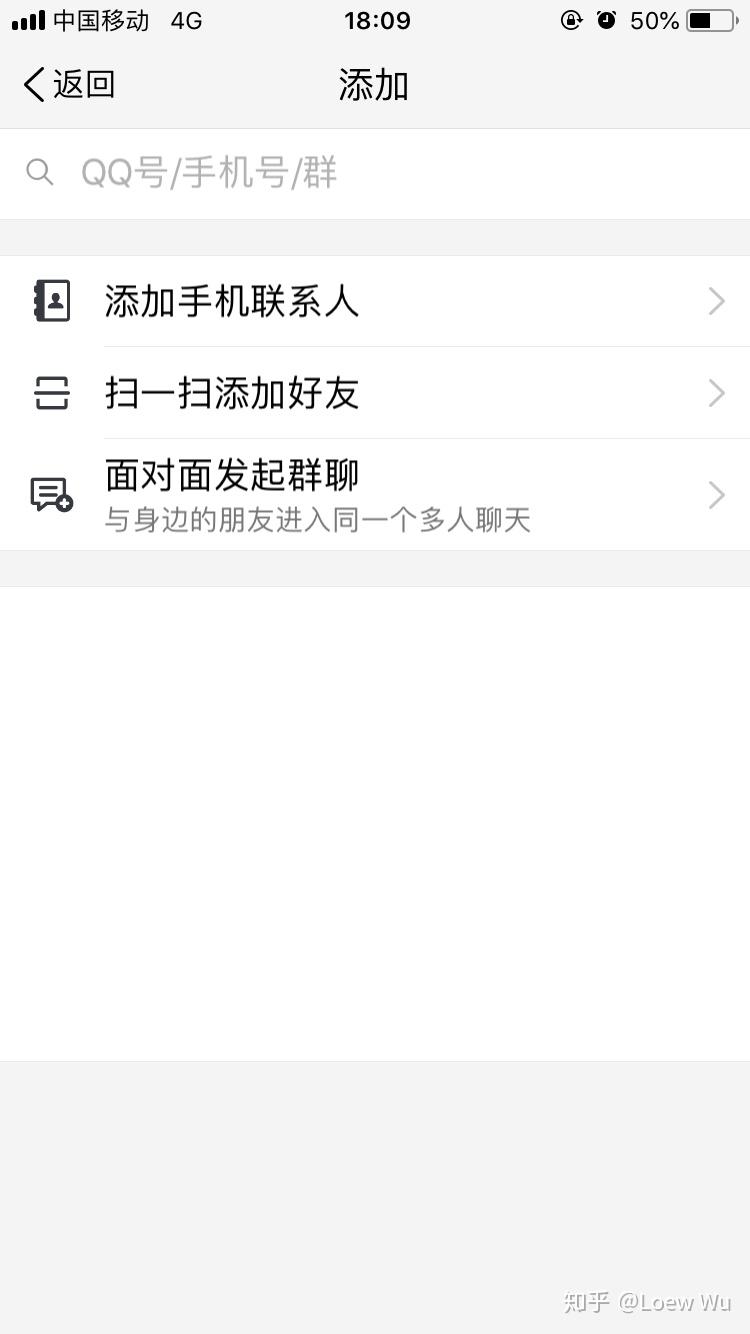This screenshot has width=750, height=1334.
Task: Click the magnifying glass search icon
Action: tap(40, 172)
